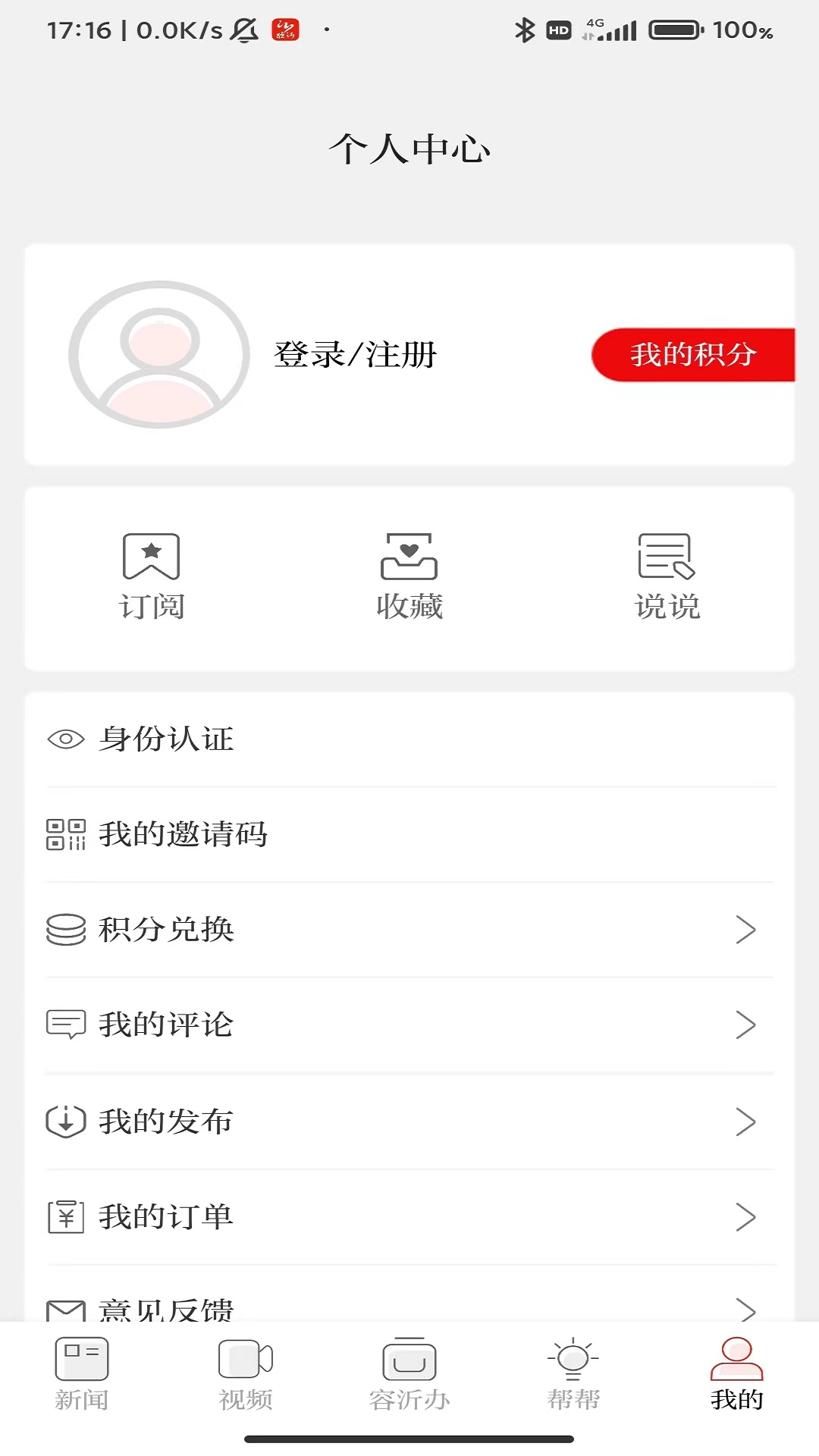Image resolution: width=819 pixels, height=1456 pixels.
Task: Go to the 容沂办 tab
Action: point(409,1374)
